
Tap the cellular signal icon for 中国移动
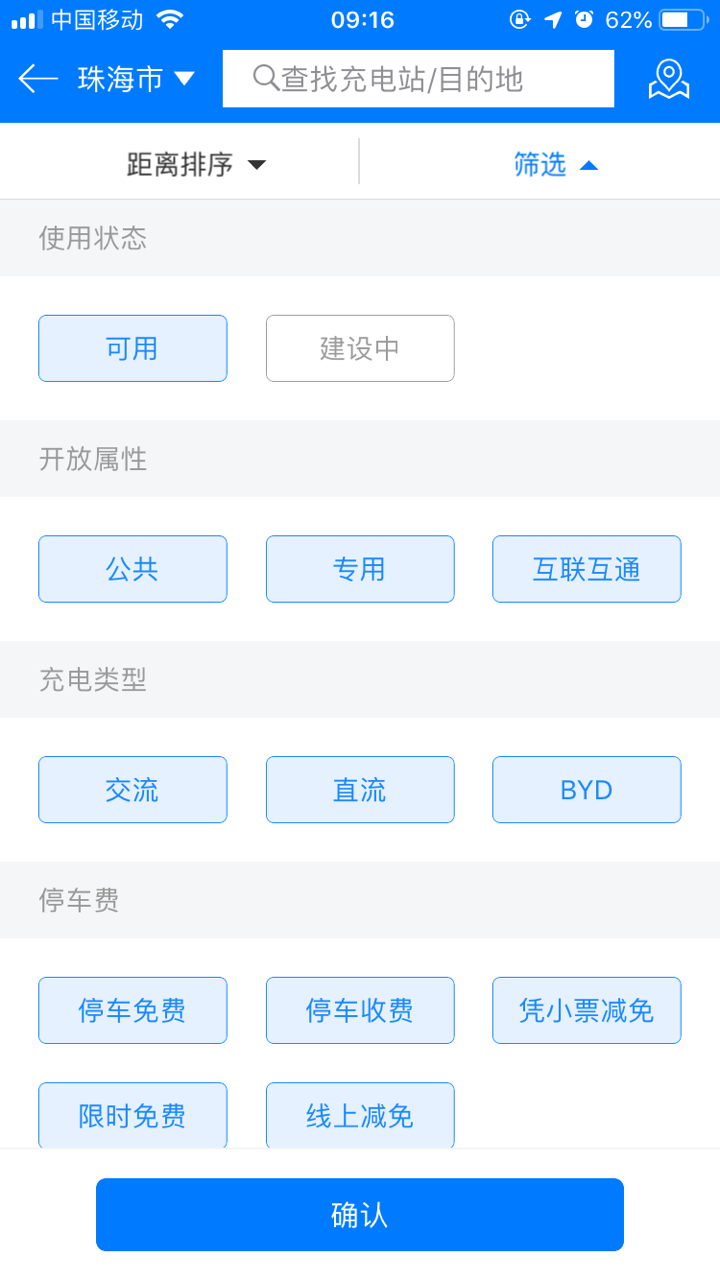point(25,20)
